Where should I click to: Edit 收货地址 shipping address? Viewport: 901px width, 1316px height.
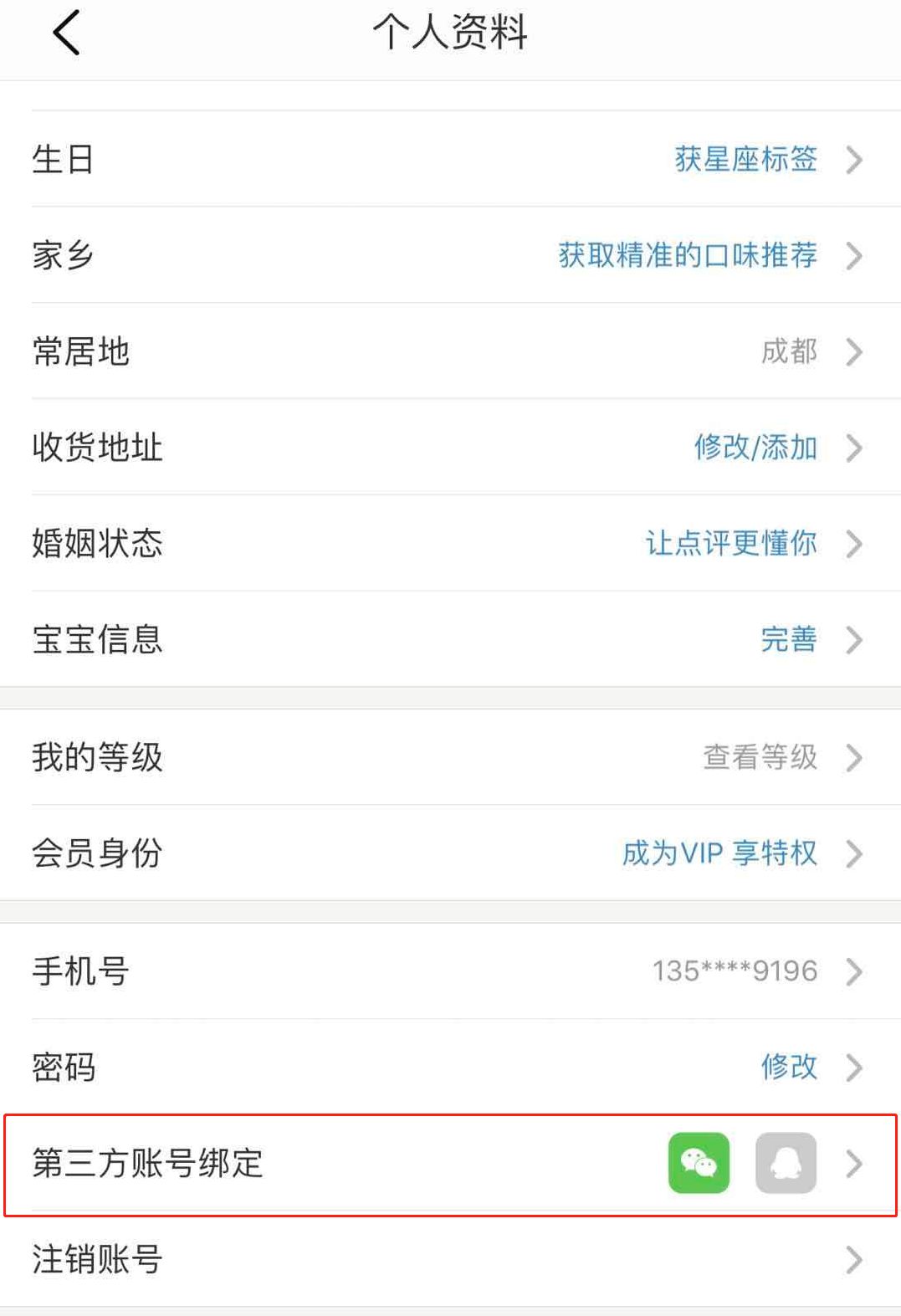pos(450,448)
